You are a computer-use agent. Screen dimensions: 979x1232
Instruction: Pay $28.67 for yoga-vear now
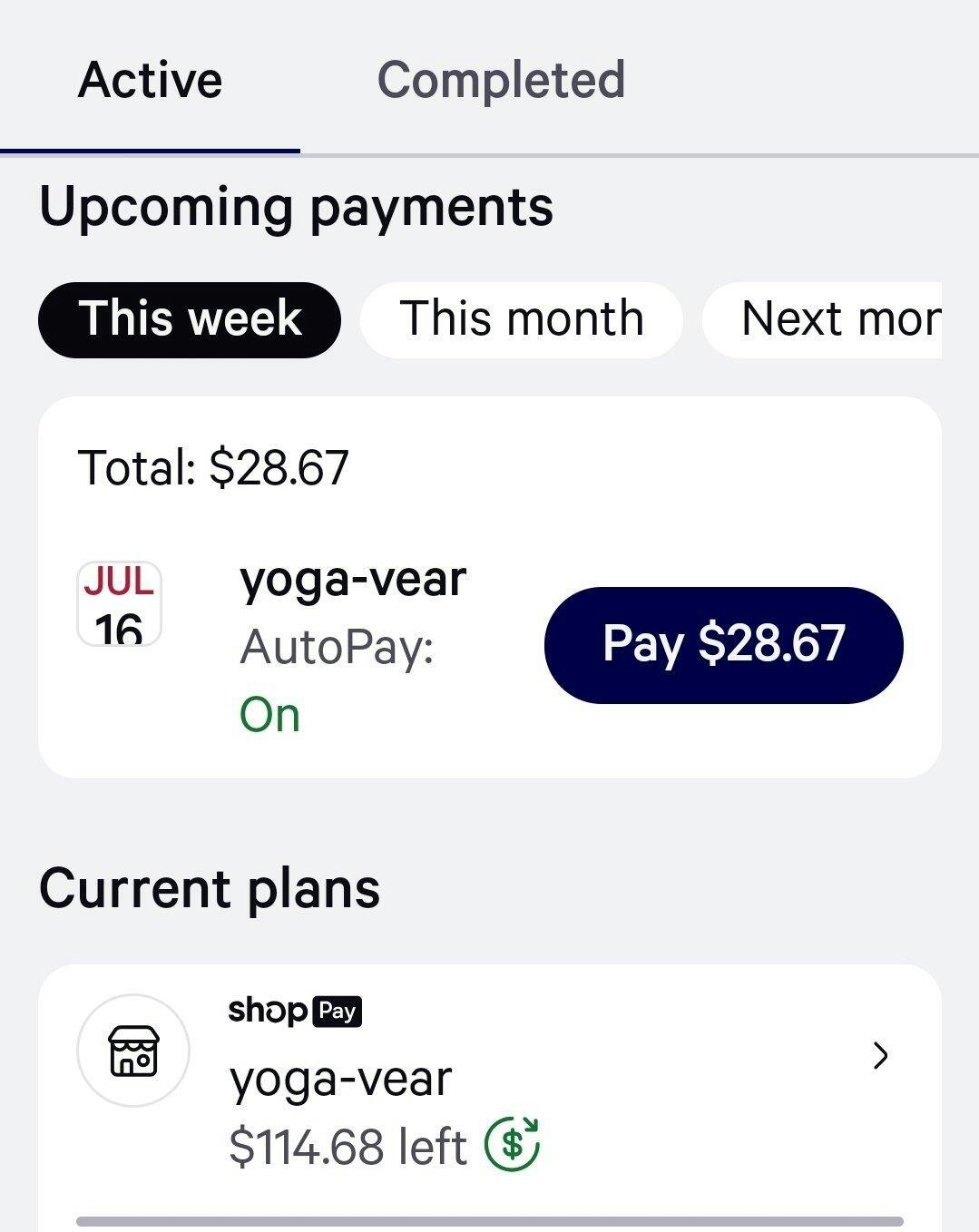tap(723, 644)
